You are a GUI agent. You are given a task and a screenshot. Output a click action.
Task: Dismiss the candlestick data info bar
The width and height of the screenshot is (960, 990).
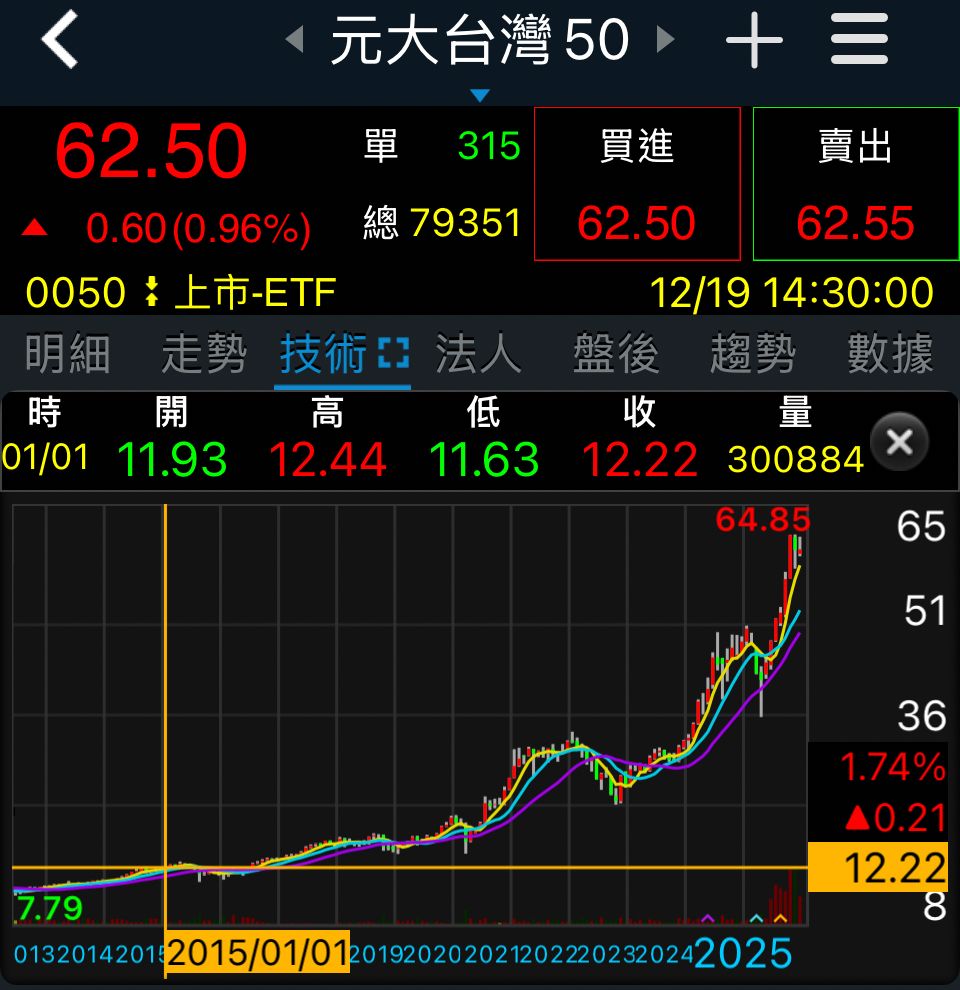click(899, 441)
